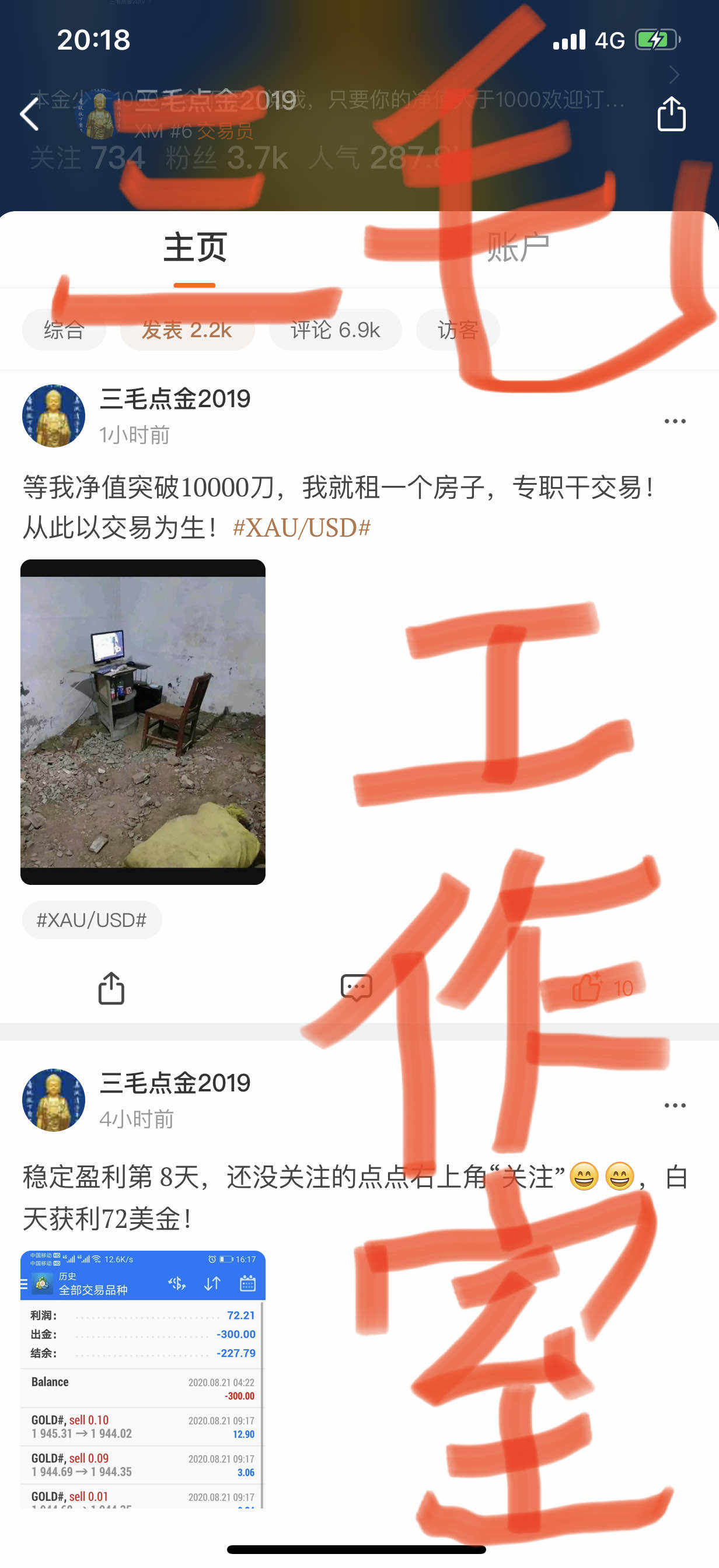Image resolution: width=719 pixels, height=1568 pixels.
Task: Open more options on the 1小时前 post
Action: [x=675, y=421]
